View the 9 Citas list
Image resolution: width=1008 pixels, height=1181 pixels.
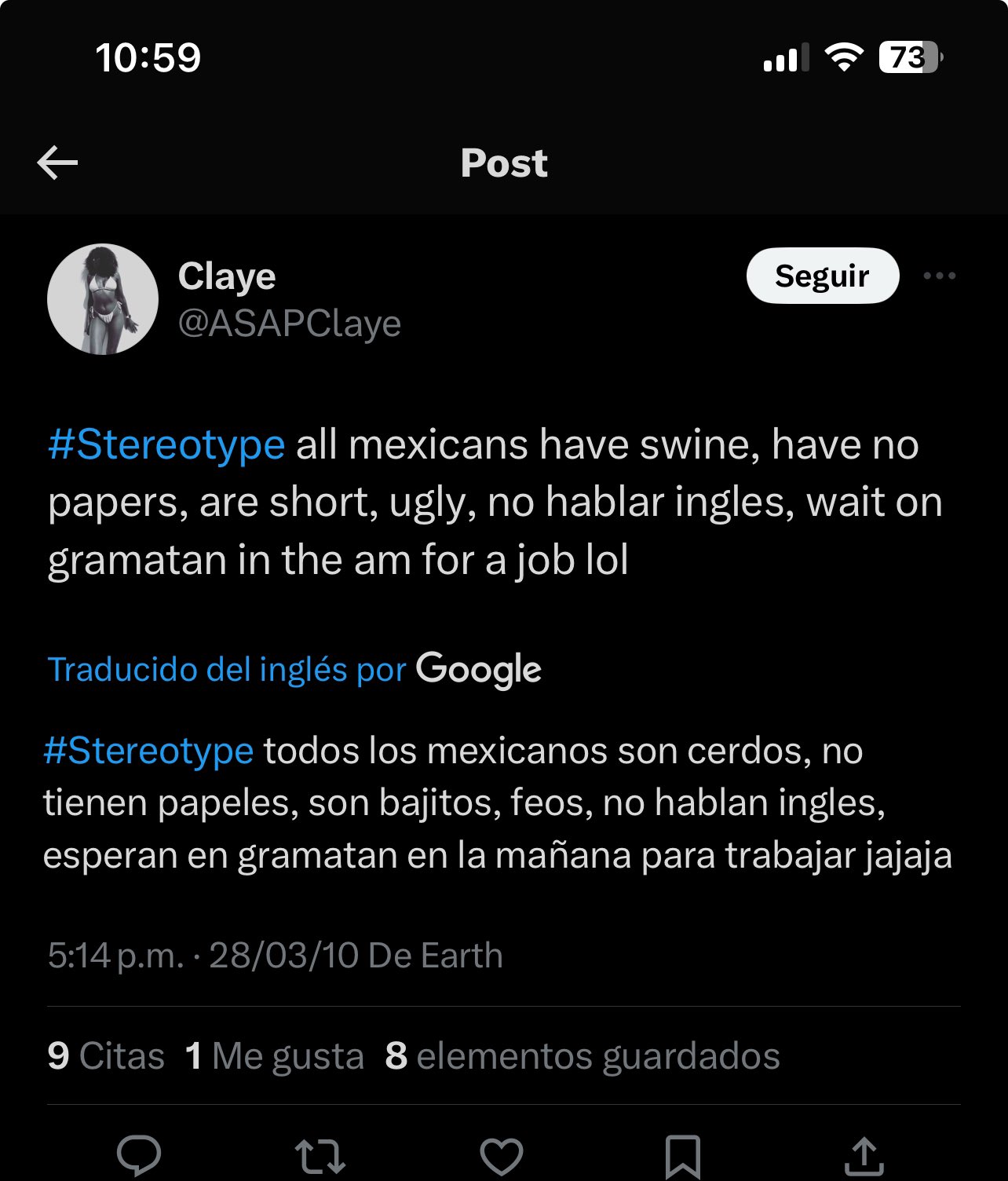pos(106,1055)
